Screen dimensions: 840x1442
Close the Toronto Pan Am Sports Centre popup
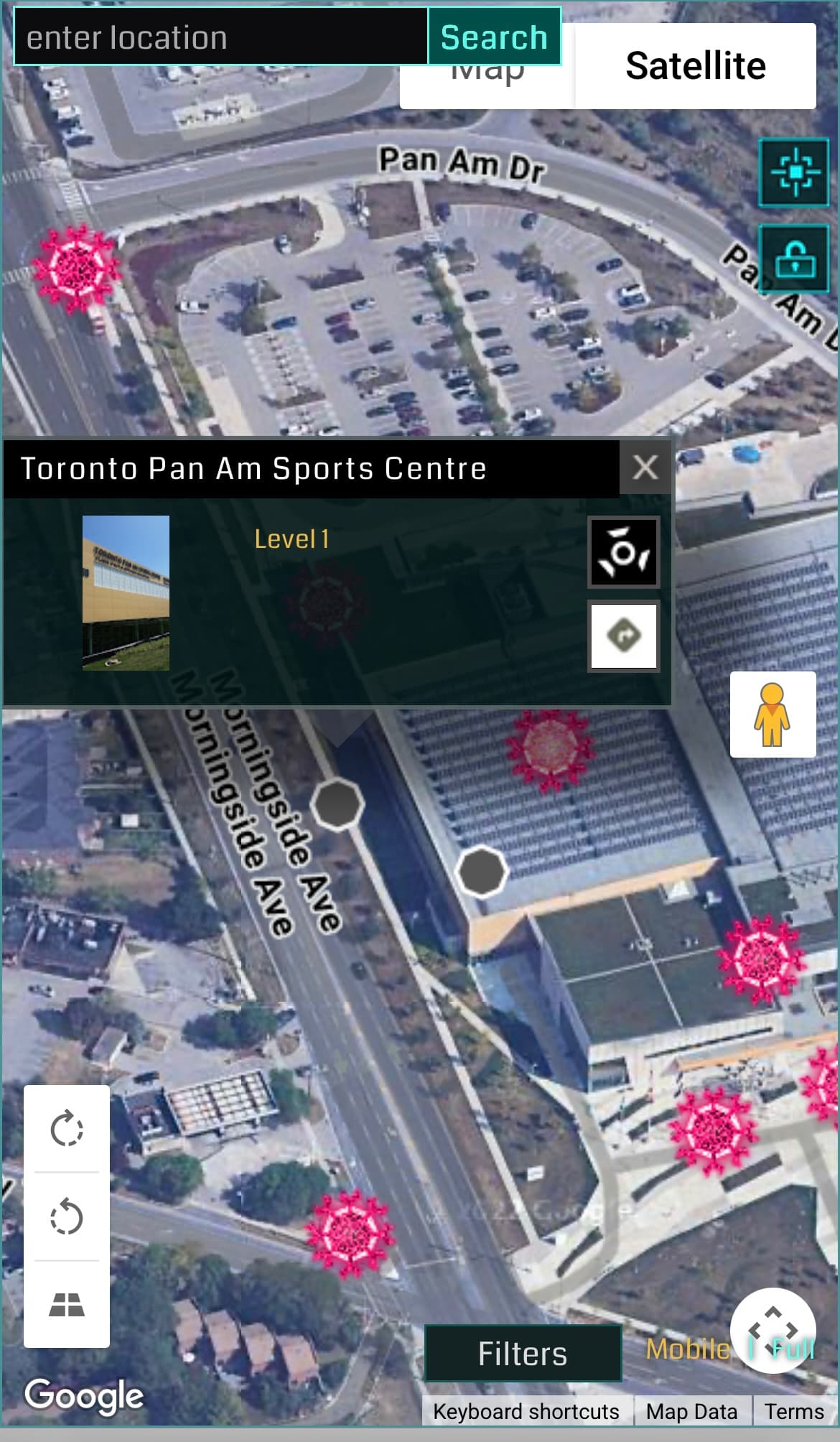pos(645,468)
